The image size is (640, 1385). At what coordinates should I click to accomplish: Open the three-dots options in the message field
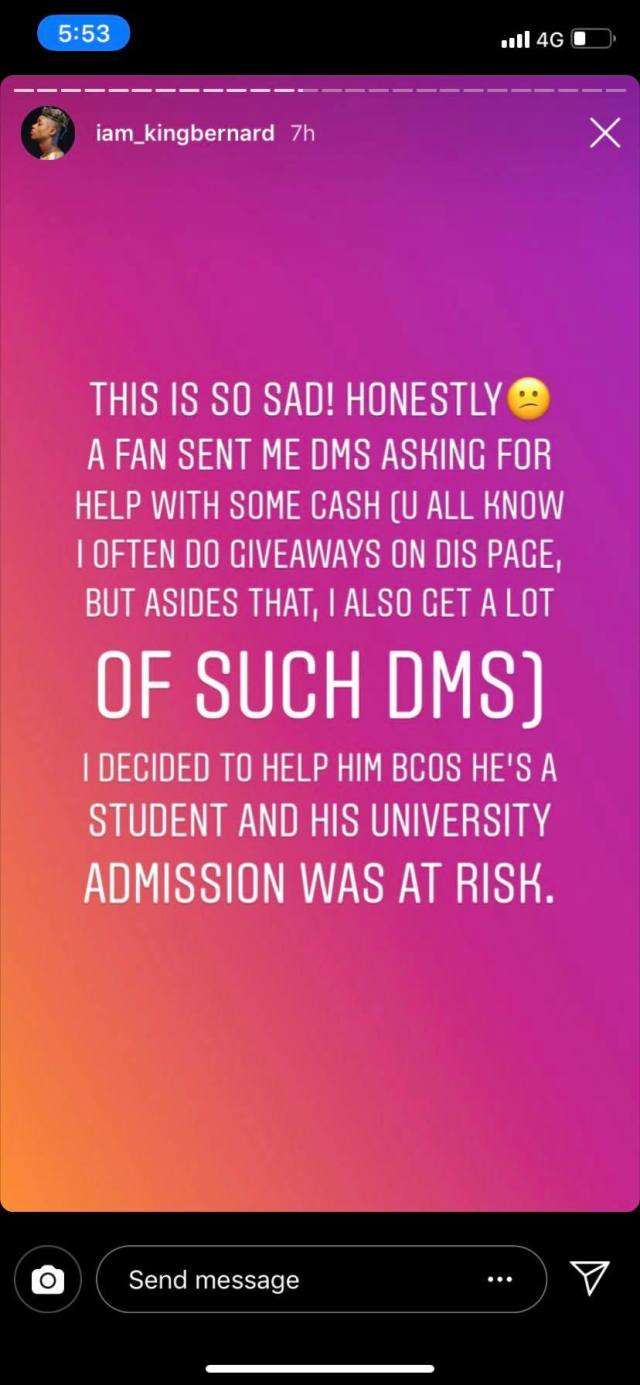click(x=499, y=1279)
